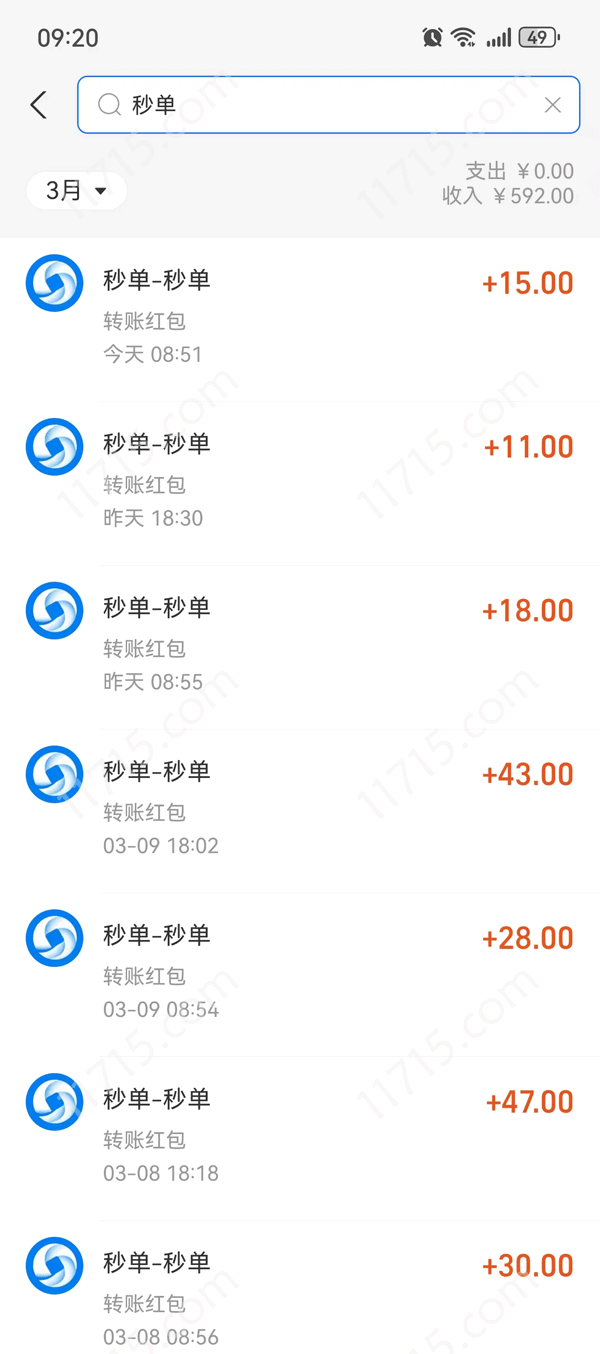Open the 3月 month dropdown
Viewport: 600px width, 1354px height.
click(x=77, y=190)
